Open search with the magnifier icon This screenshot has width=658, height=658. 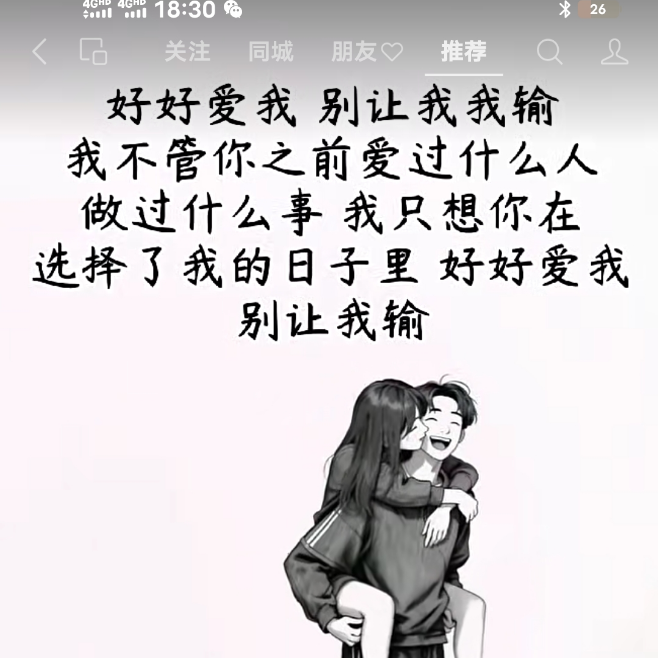point(549,52)
